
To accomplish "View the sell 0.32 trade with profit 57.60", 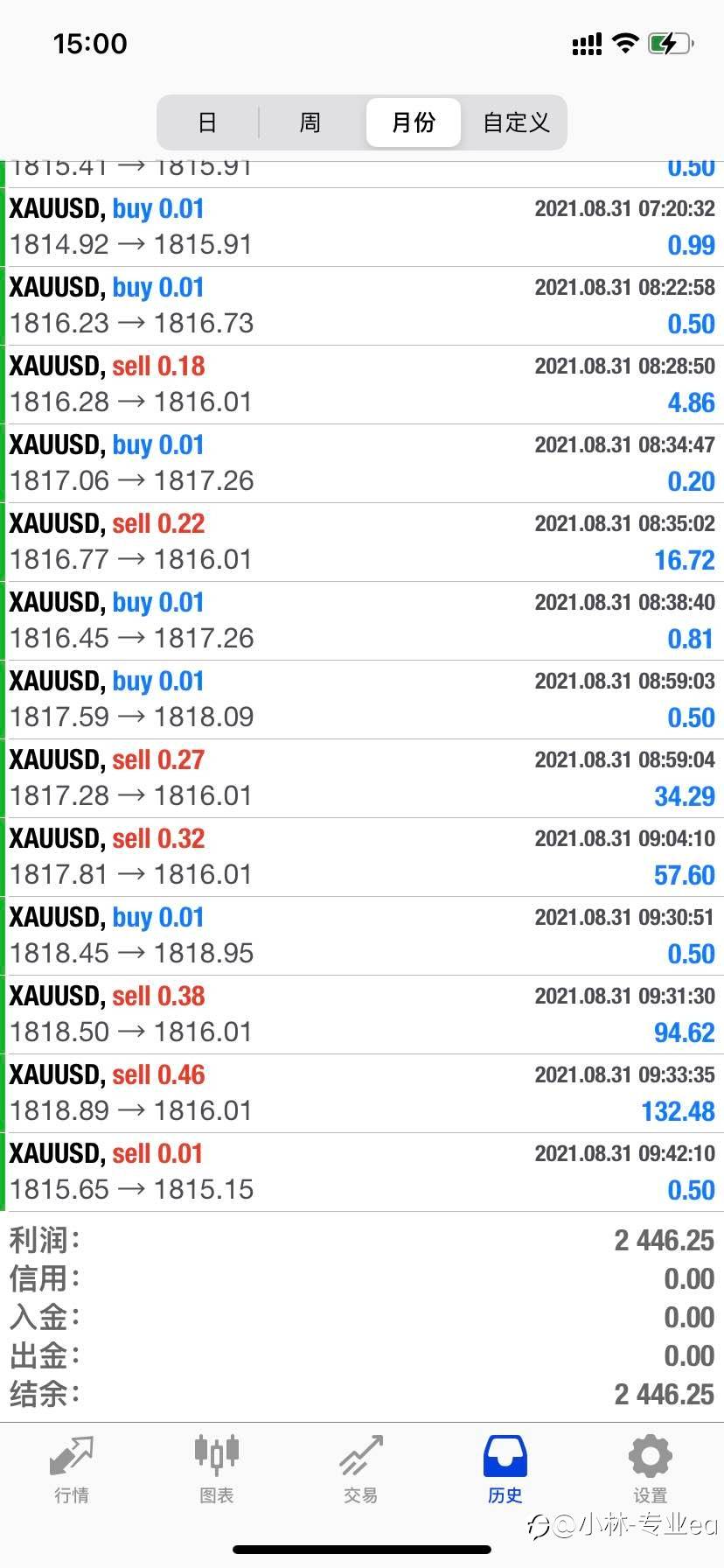I will 362,857.
